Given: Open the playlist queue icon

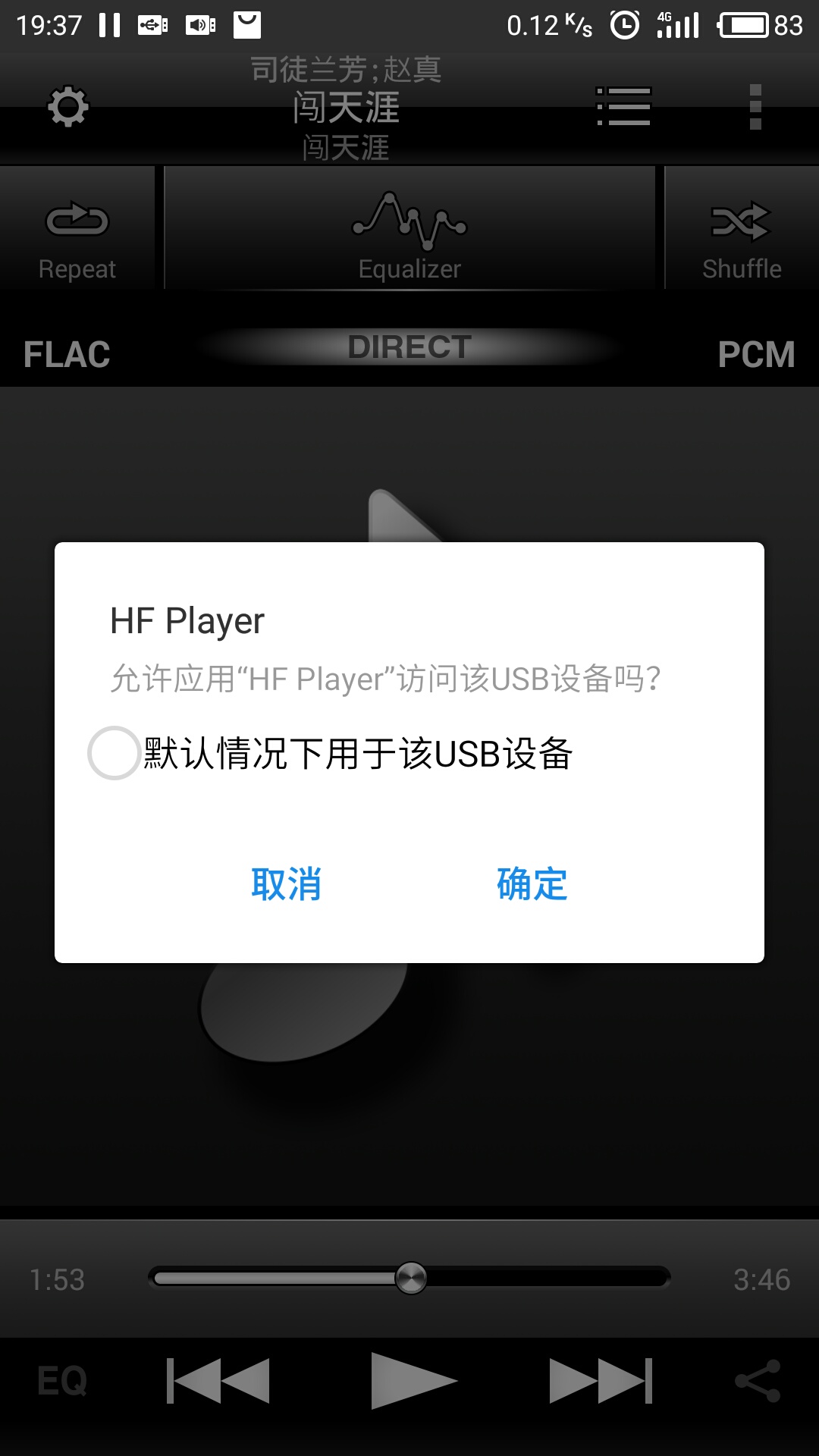Looking at the screenshot, I should pos(623,106).
